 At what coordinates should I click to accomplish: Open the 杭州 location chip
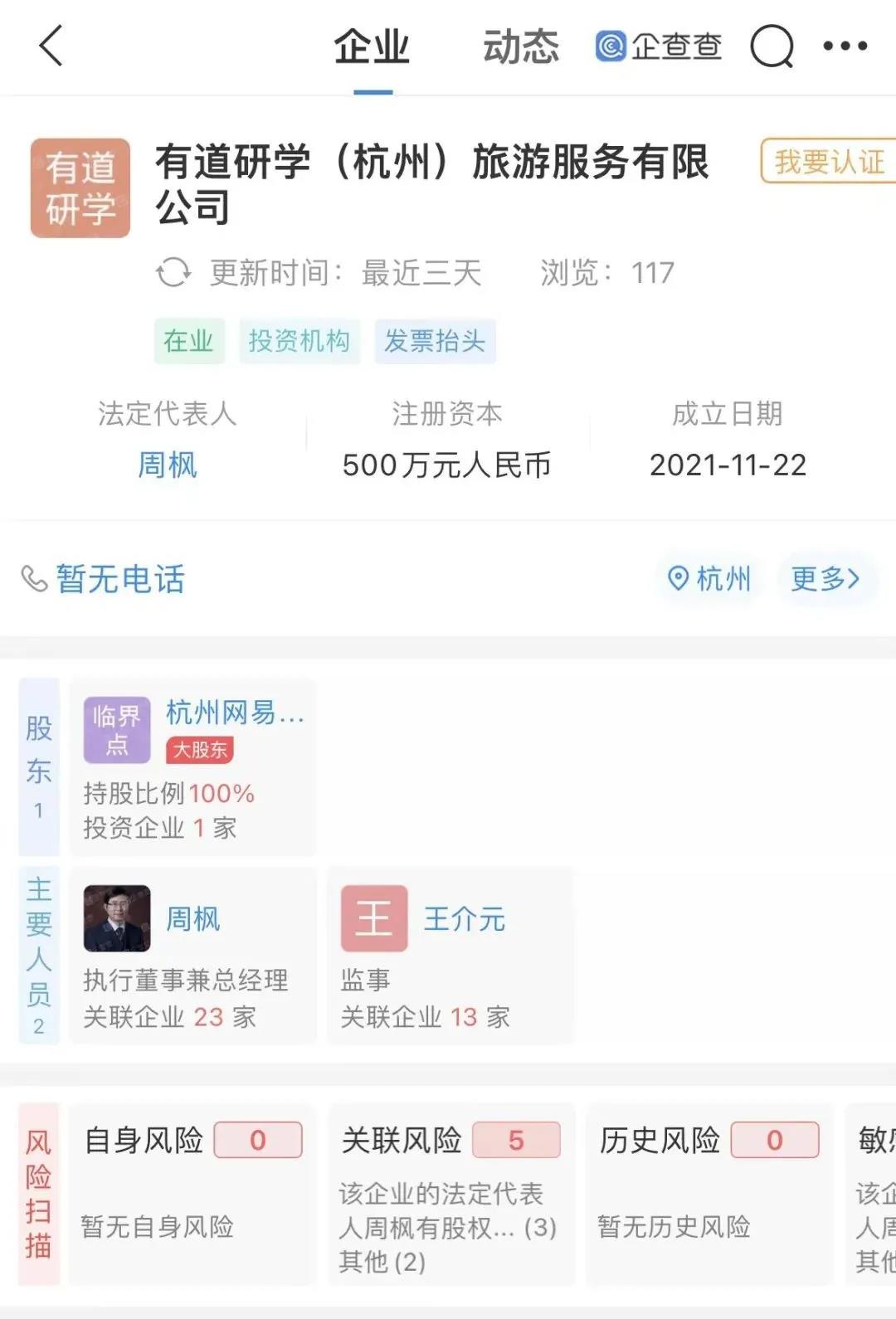point(710,578)
